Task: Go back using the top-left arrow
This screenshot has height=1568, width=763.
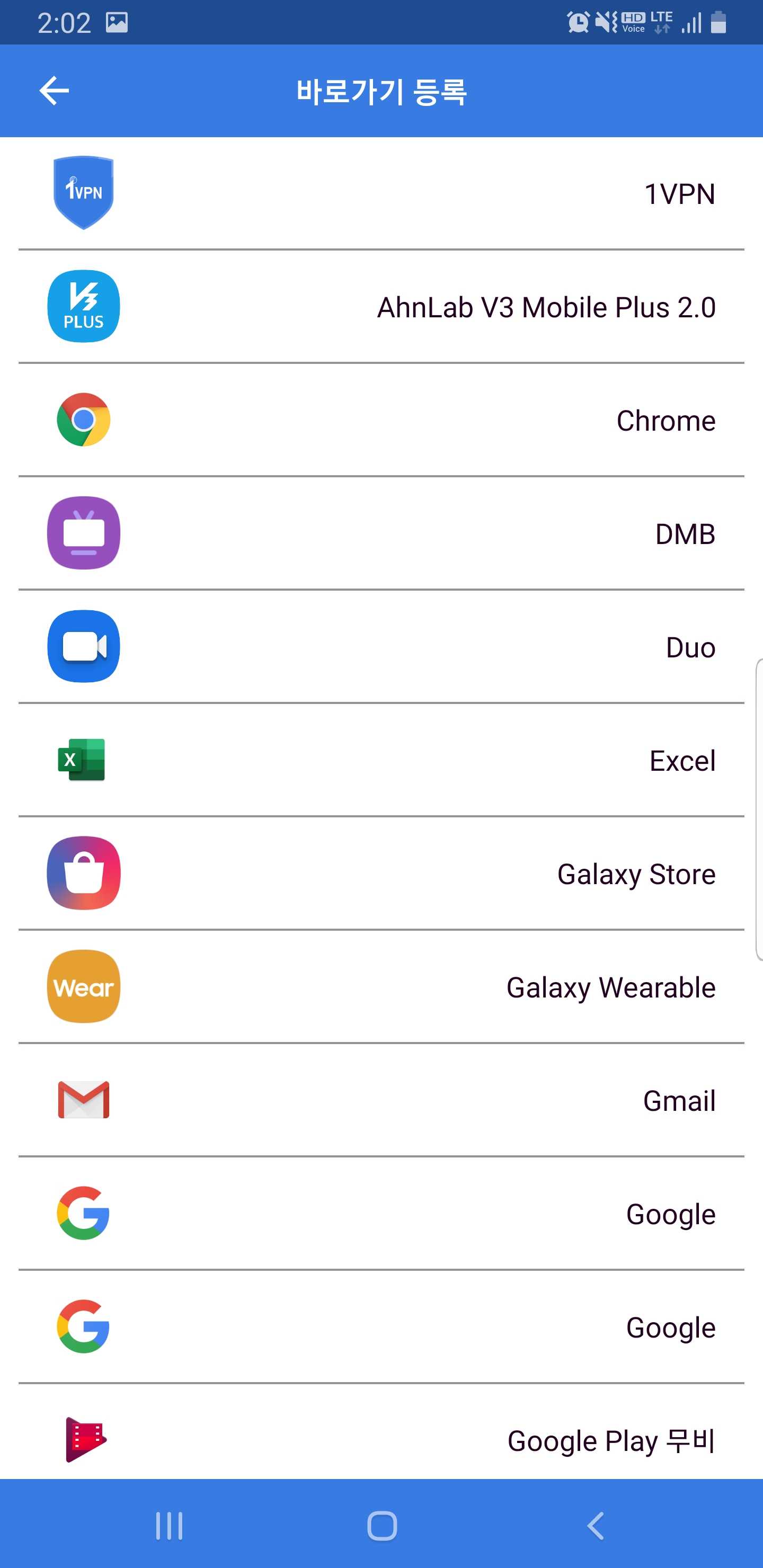Action: click(54, 91)
